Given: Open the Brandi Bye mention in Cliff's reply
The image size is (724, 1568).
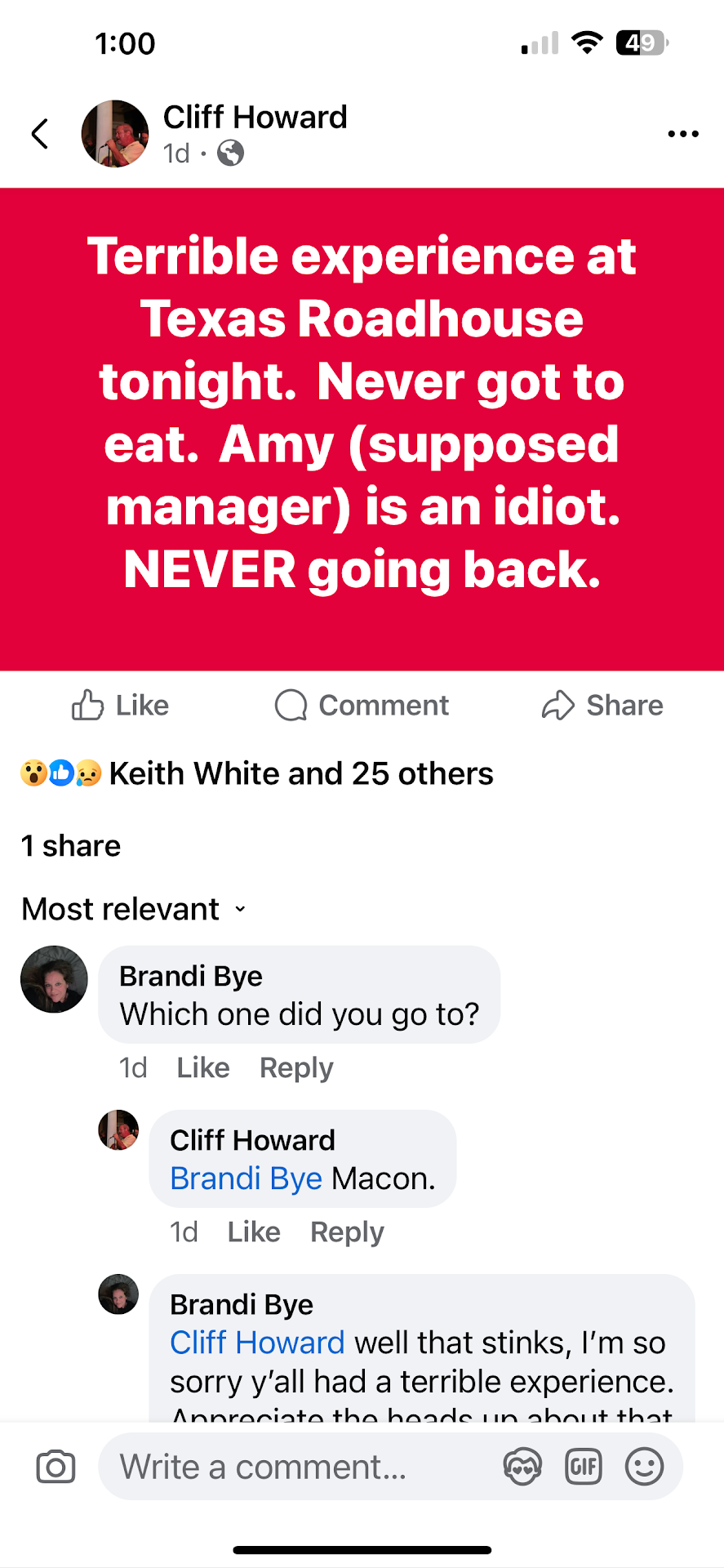Looking at the screenshot, I should tap(247, 1178).
